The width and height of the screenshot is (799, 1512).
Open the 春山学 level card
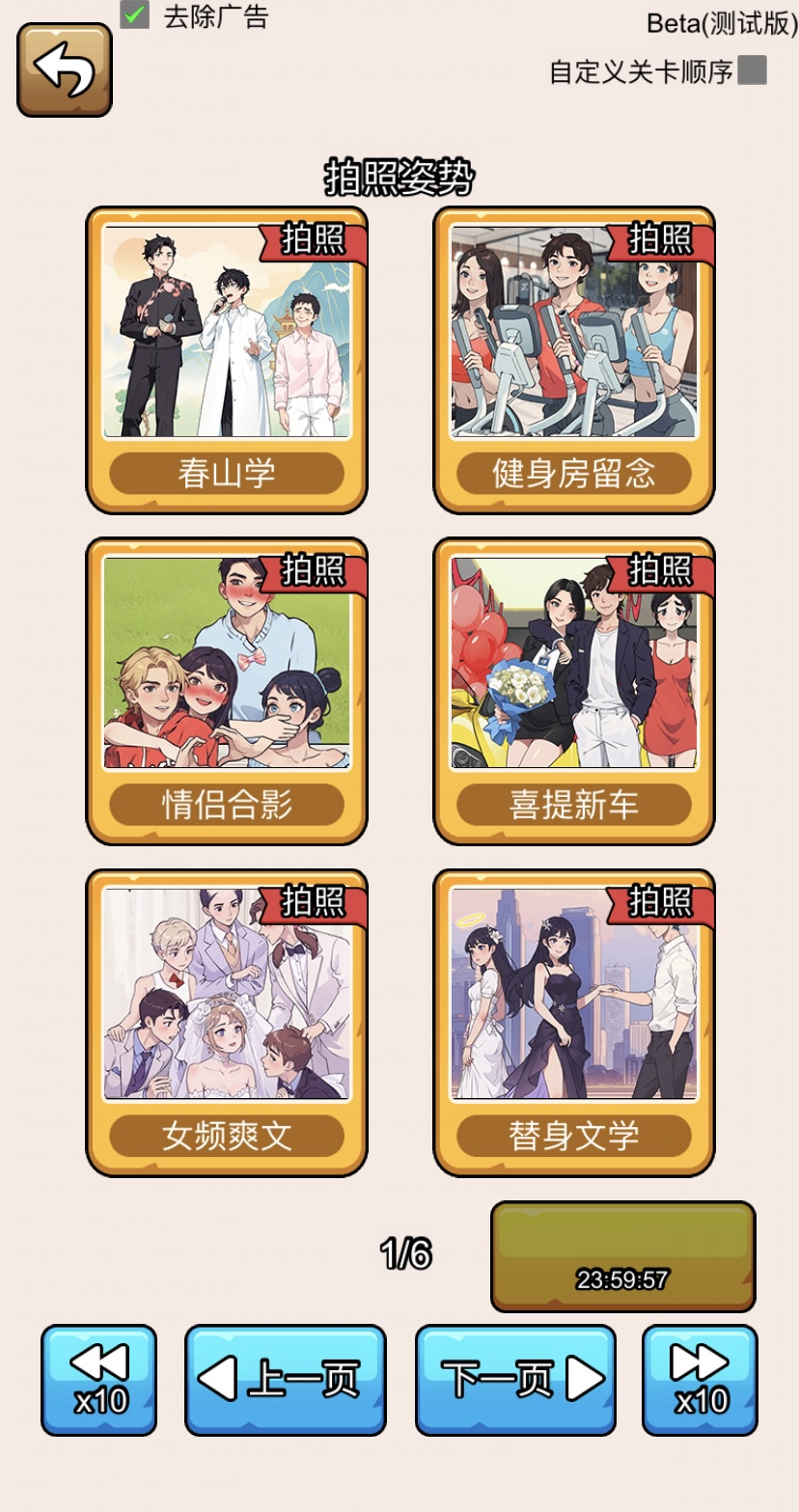(227, 359)
